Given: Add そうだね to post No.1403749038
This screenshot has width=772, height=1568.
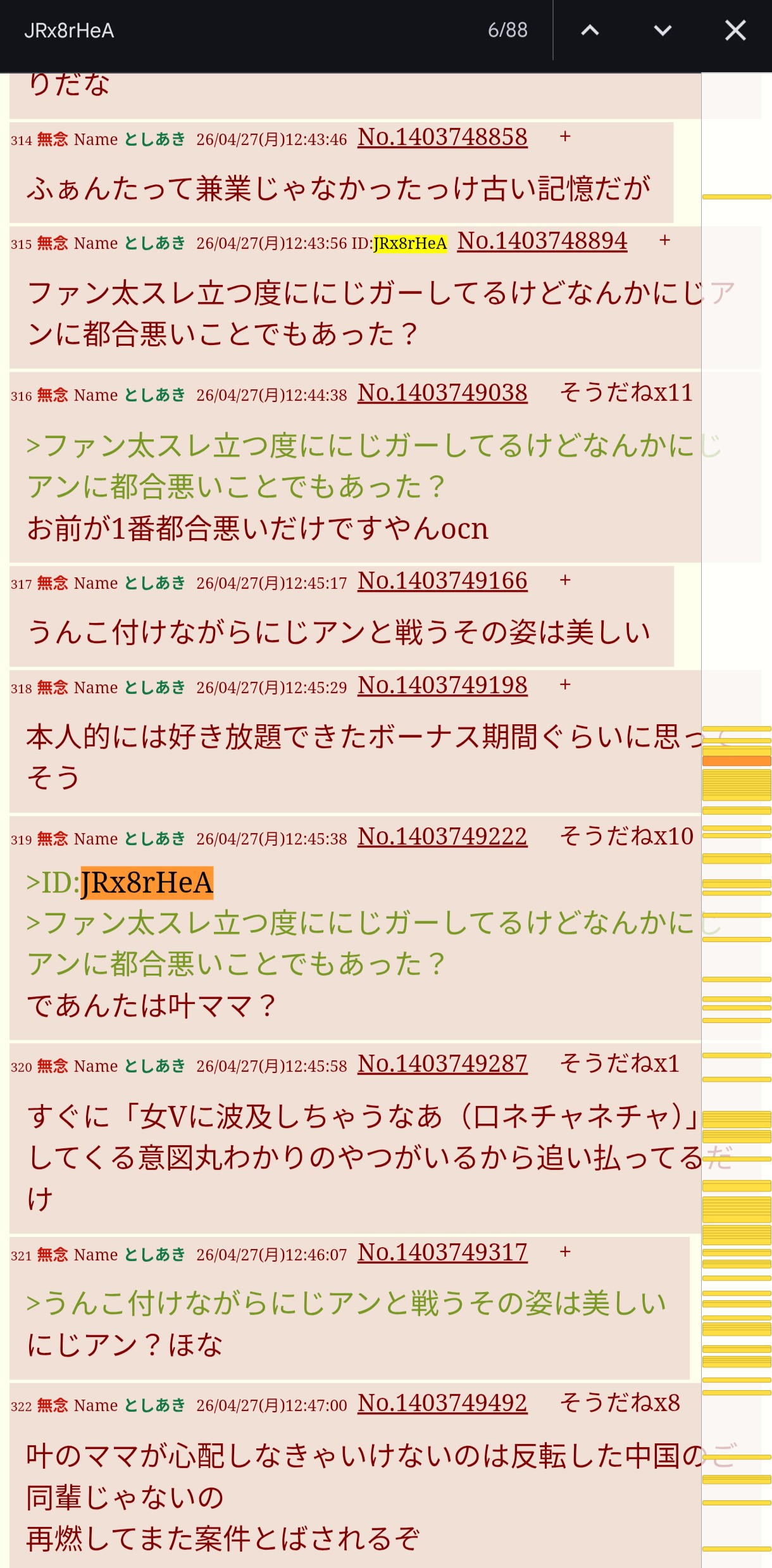Looking at the screenshot, I should (x=626, y=392).
